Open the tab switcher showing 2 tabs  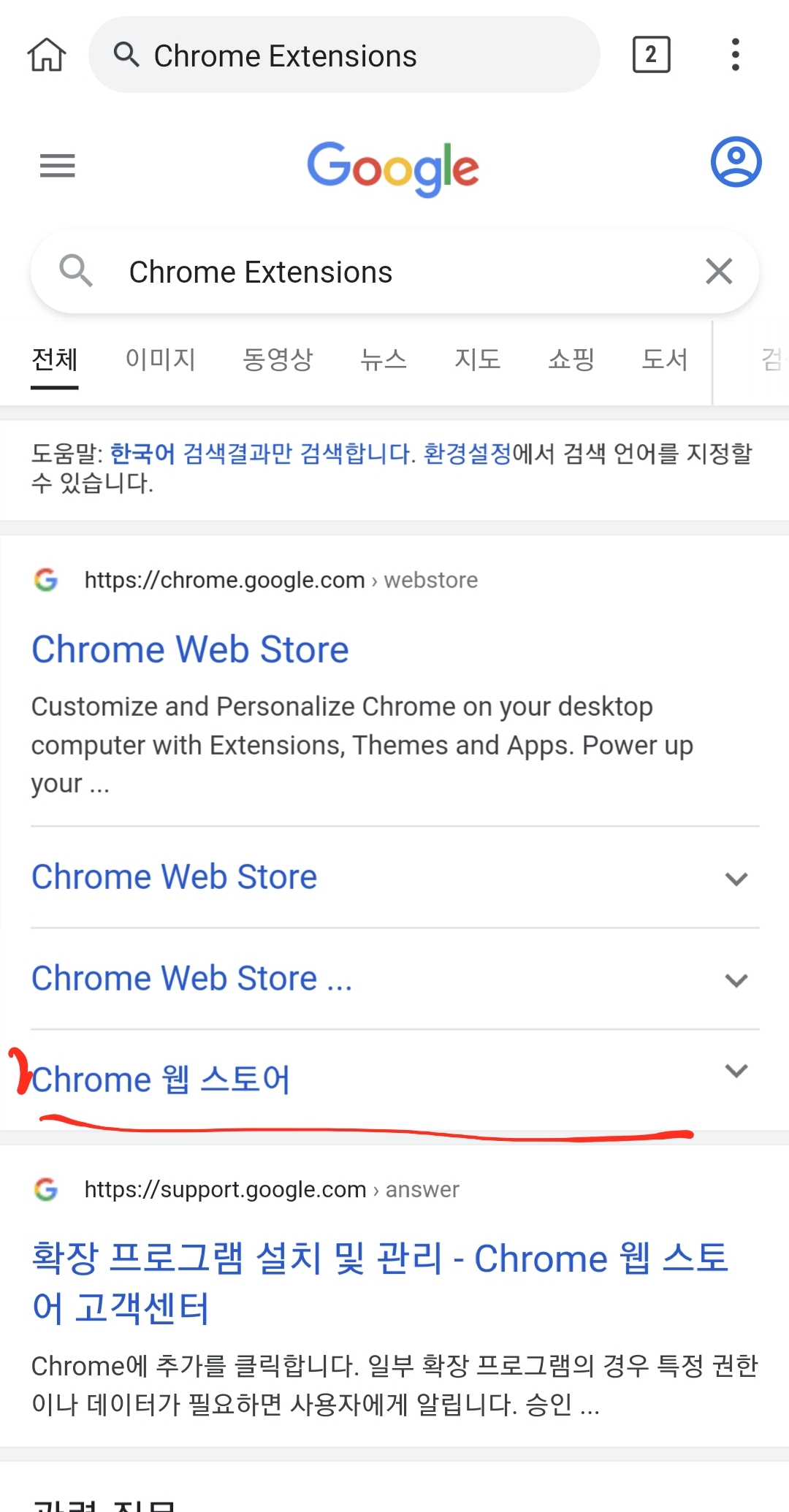(651, 55)
